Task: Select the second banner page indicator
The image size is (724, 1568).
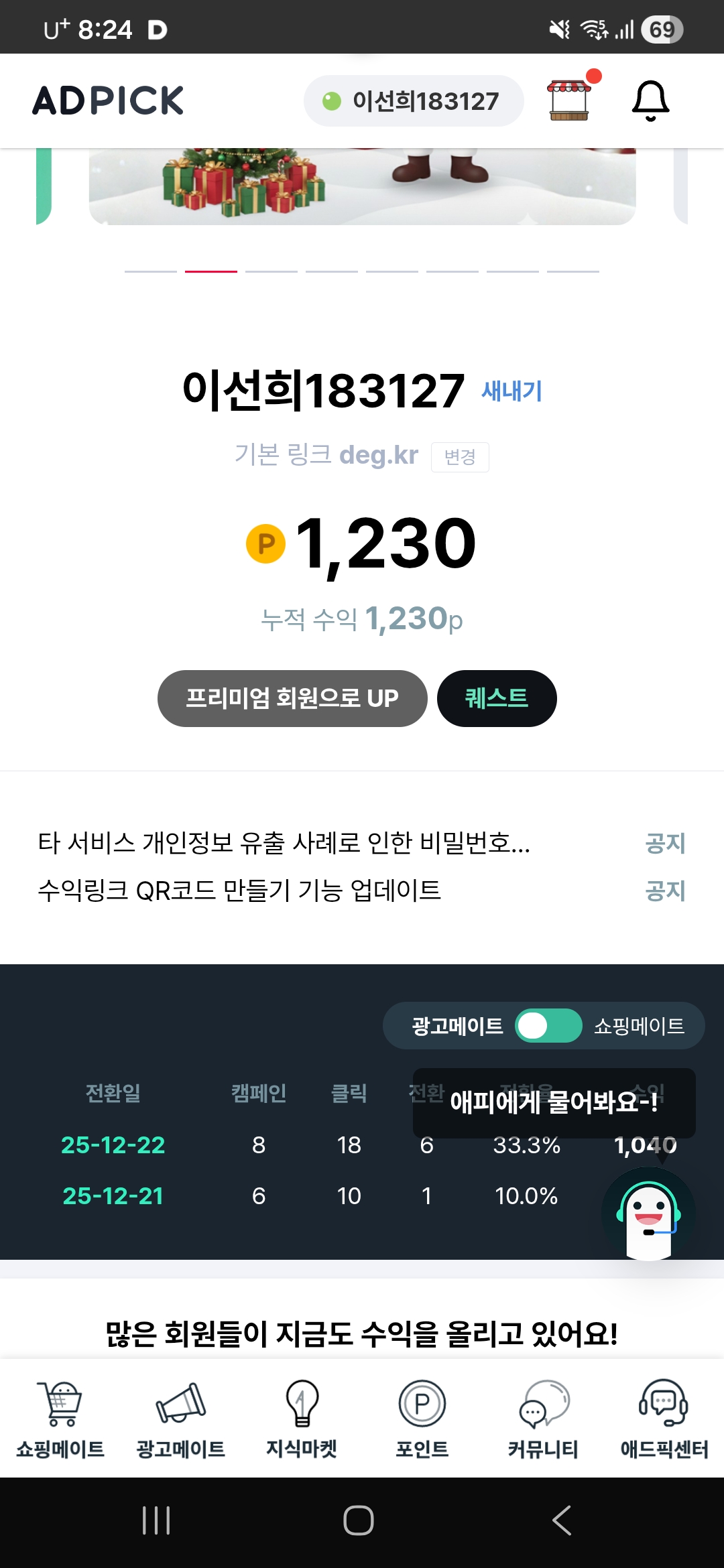Action: pyautogui.click(x=211, y=271)
